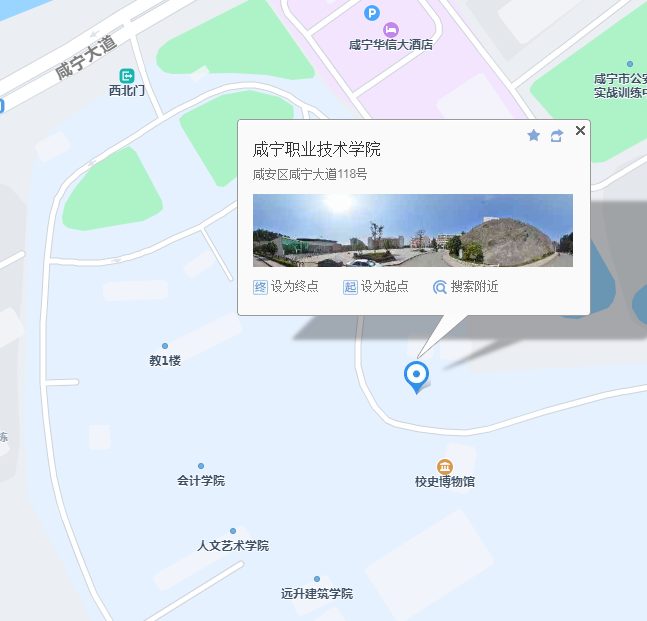Tap the parking icon above the hotel
Screen dimensions: 647x621
click(x=372, y=13)
